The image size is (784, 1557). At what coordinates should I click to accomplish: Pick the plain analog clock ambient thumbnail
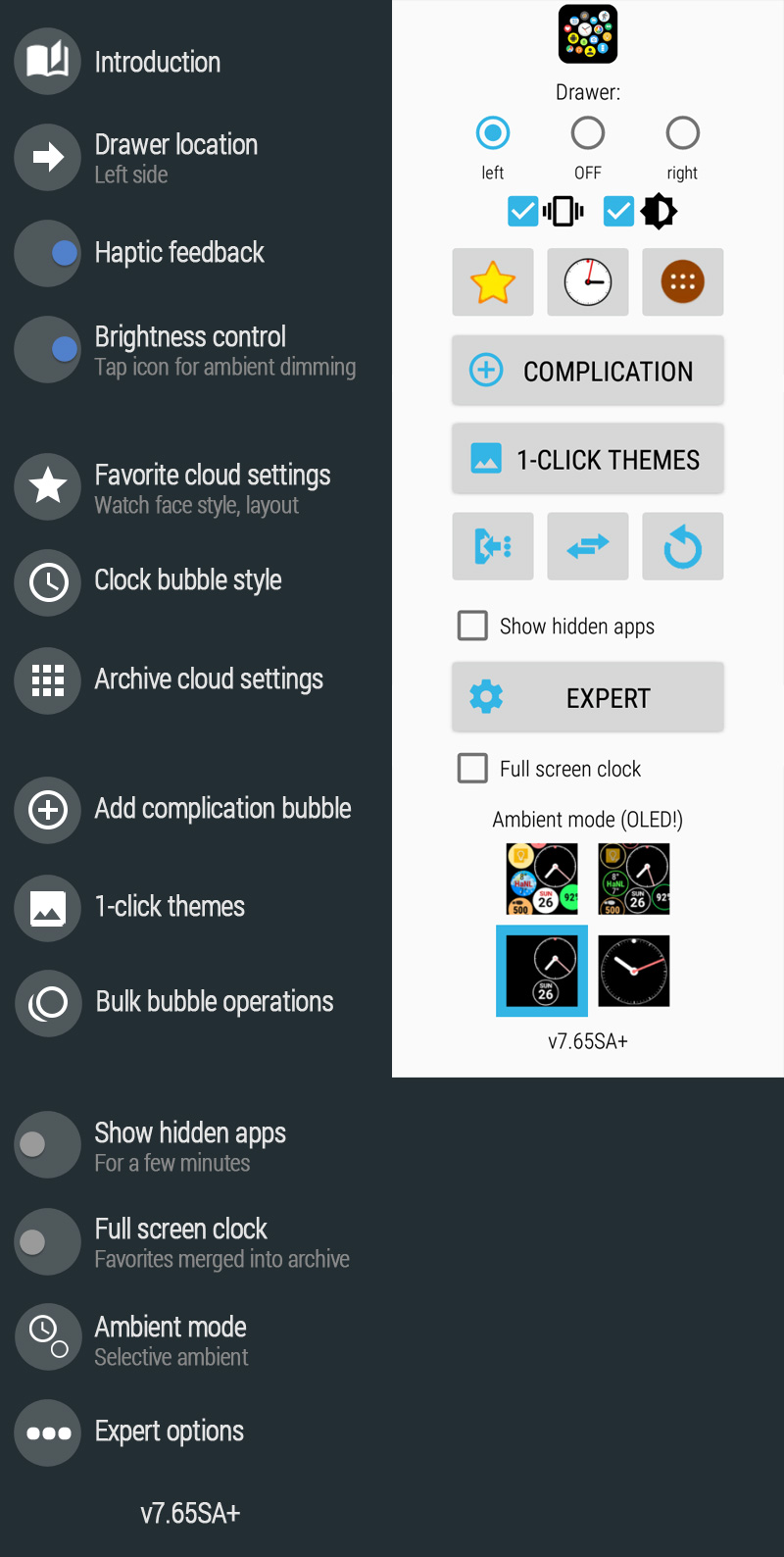(x=634, y=971)
